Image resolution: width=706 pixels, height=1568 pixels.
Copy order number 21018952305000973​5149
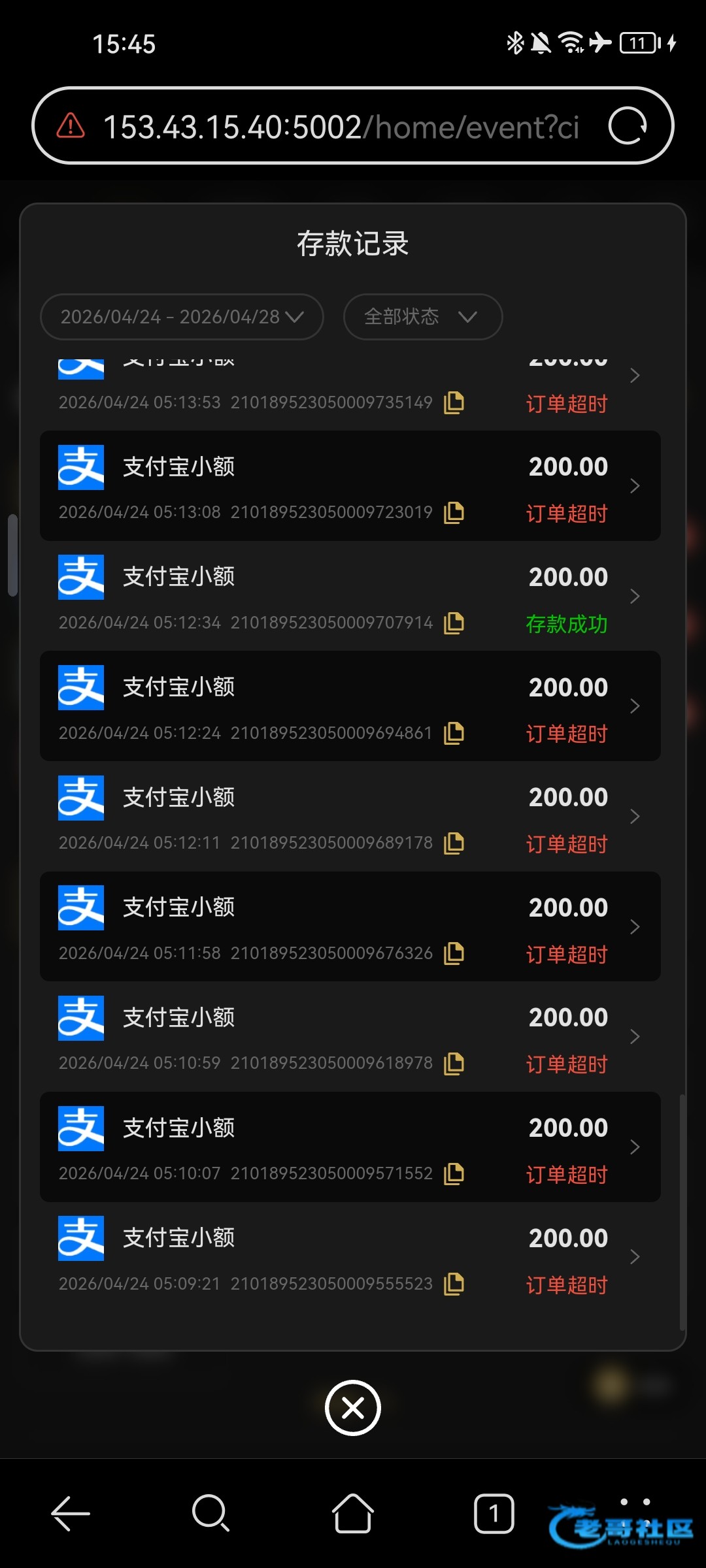click(454, 402)
